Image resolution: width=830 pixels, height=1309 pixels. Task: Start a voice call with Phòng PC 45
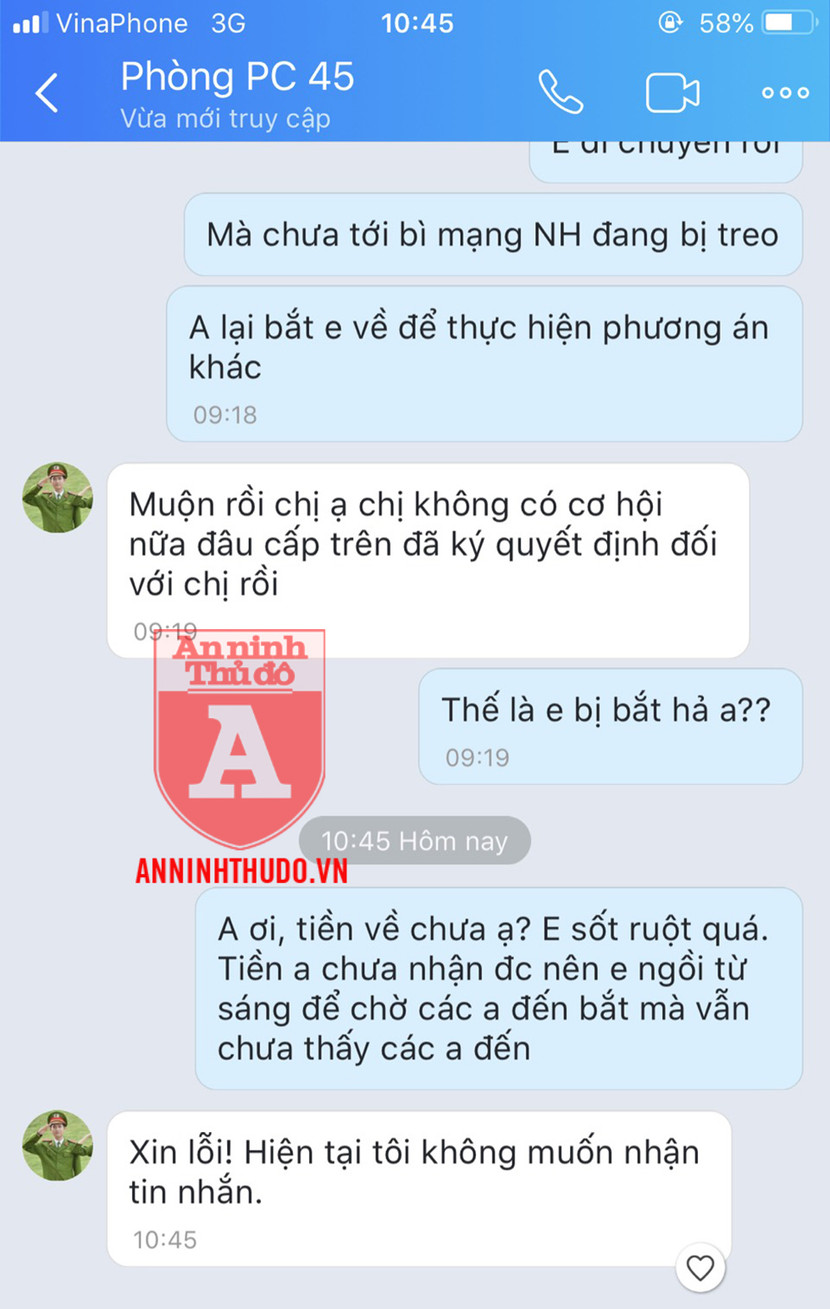click(560, 93)
